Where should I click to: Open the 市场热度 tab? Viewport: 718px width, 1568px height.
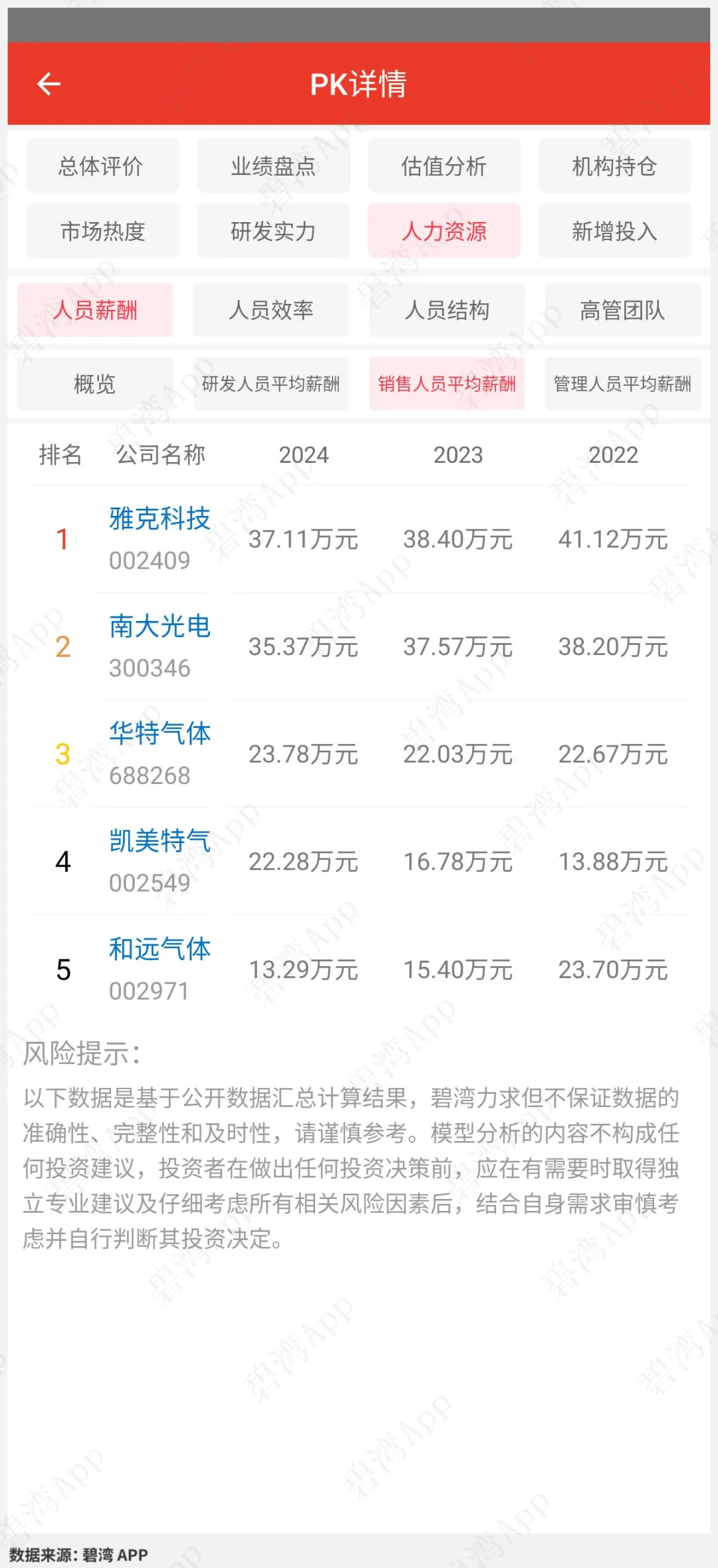(x=102, y=231)
